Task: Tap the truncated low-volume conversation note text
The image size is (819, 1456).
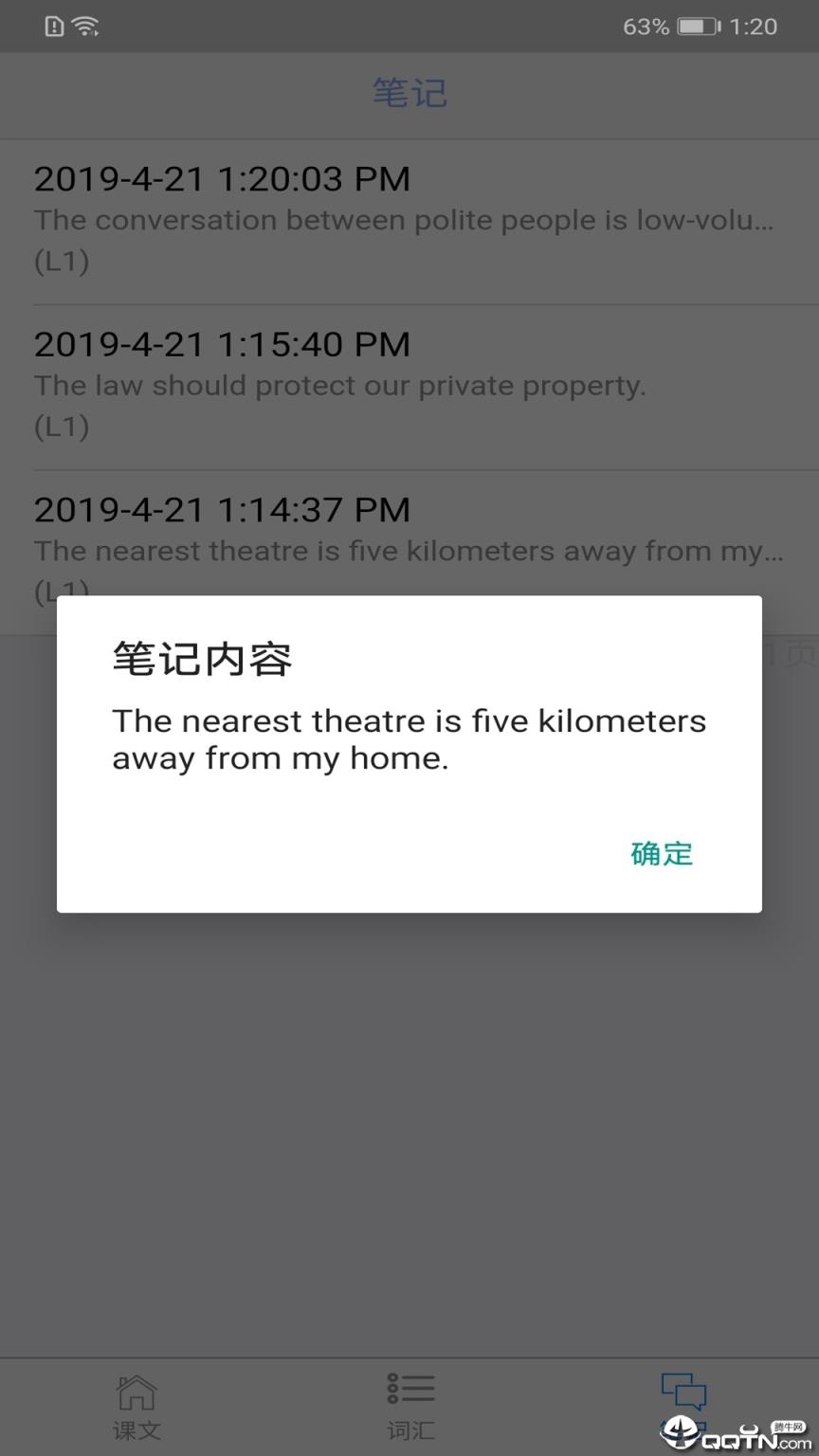Action: 403,220
